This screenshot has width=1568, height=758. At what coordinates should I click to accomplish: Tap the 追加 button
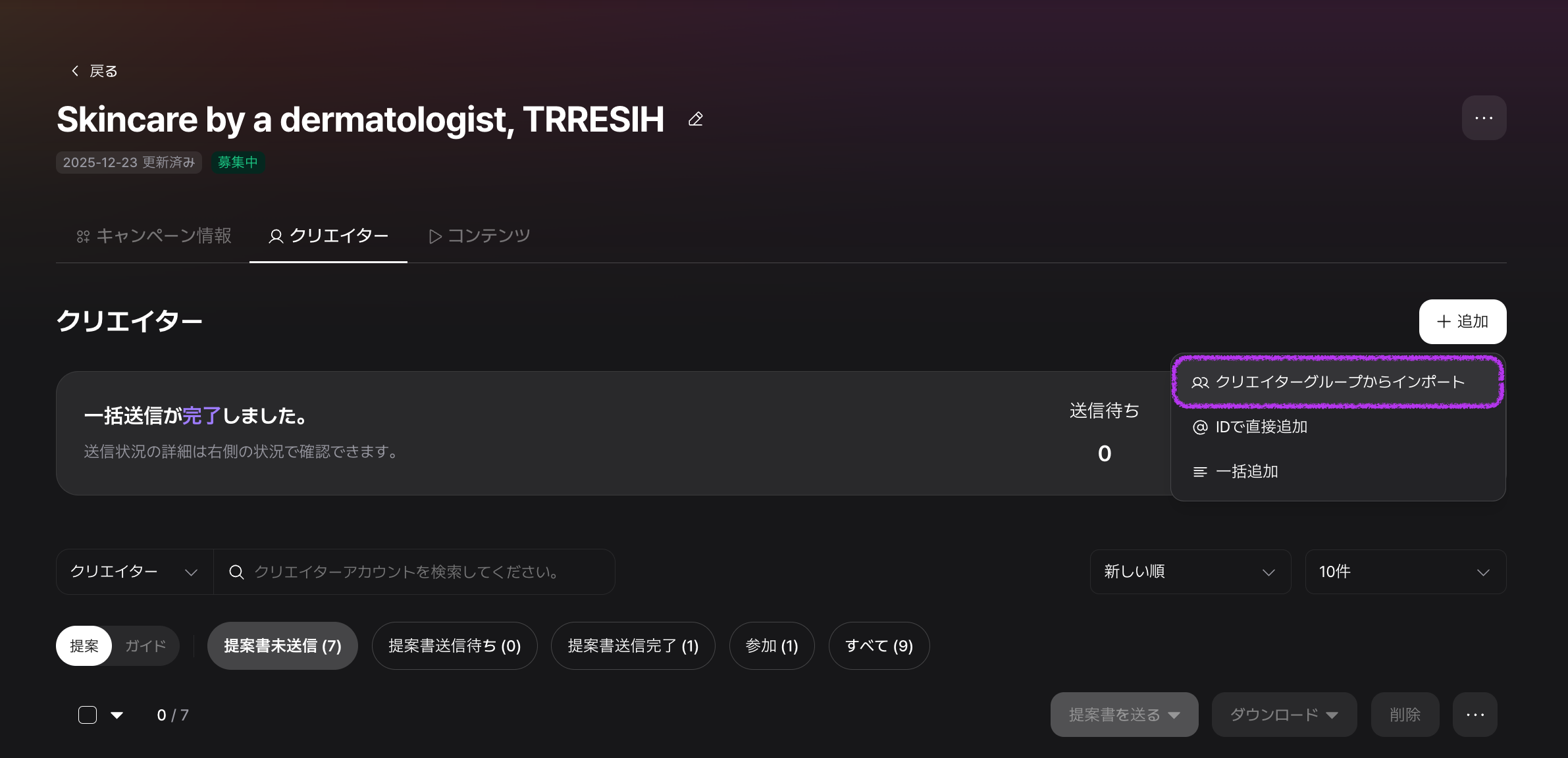click(x=1462, y=321)
